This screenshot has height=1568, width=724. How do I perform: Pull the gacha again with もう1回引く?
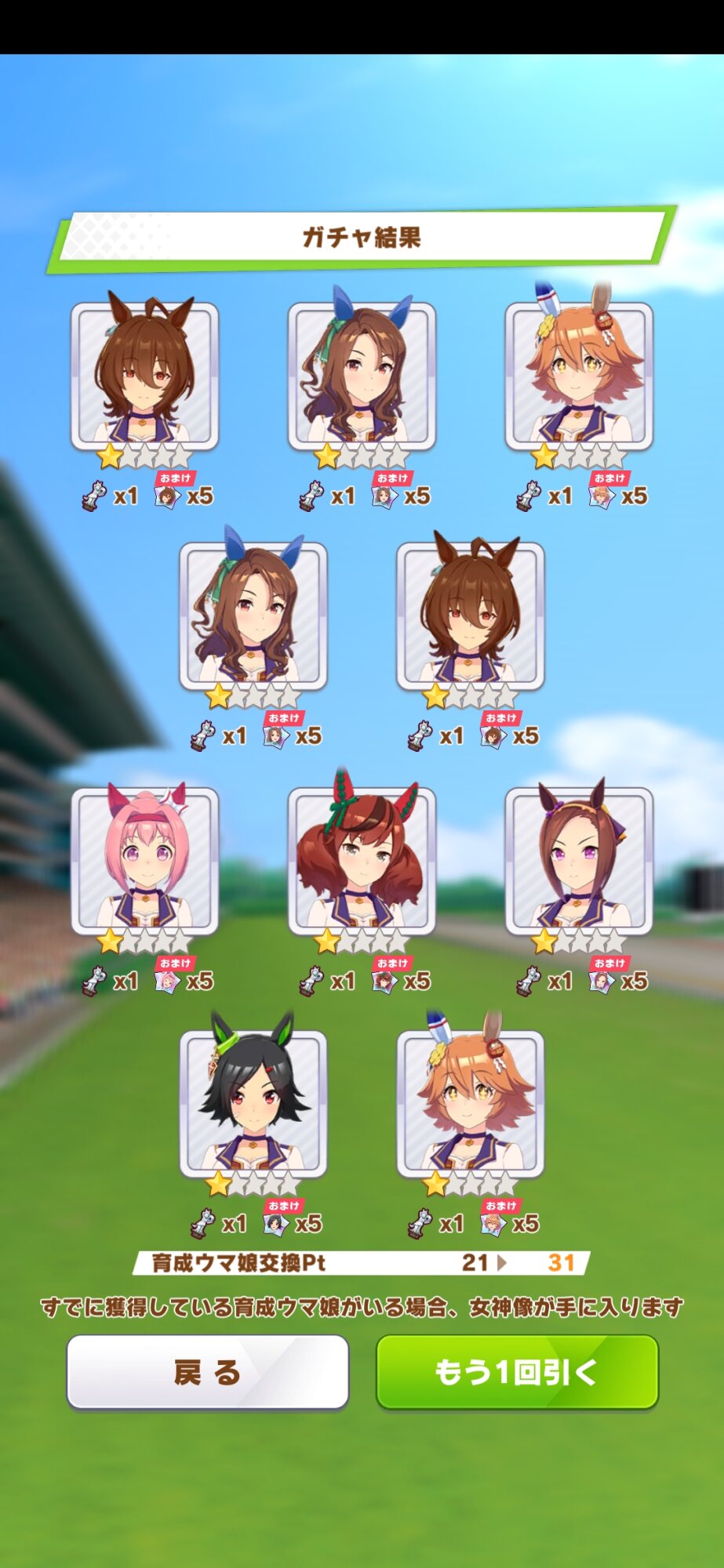(517, 1372)
